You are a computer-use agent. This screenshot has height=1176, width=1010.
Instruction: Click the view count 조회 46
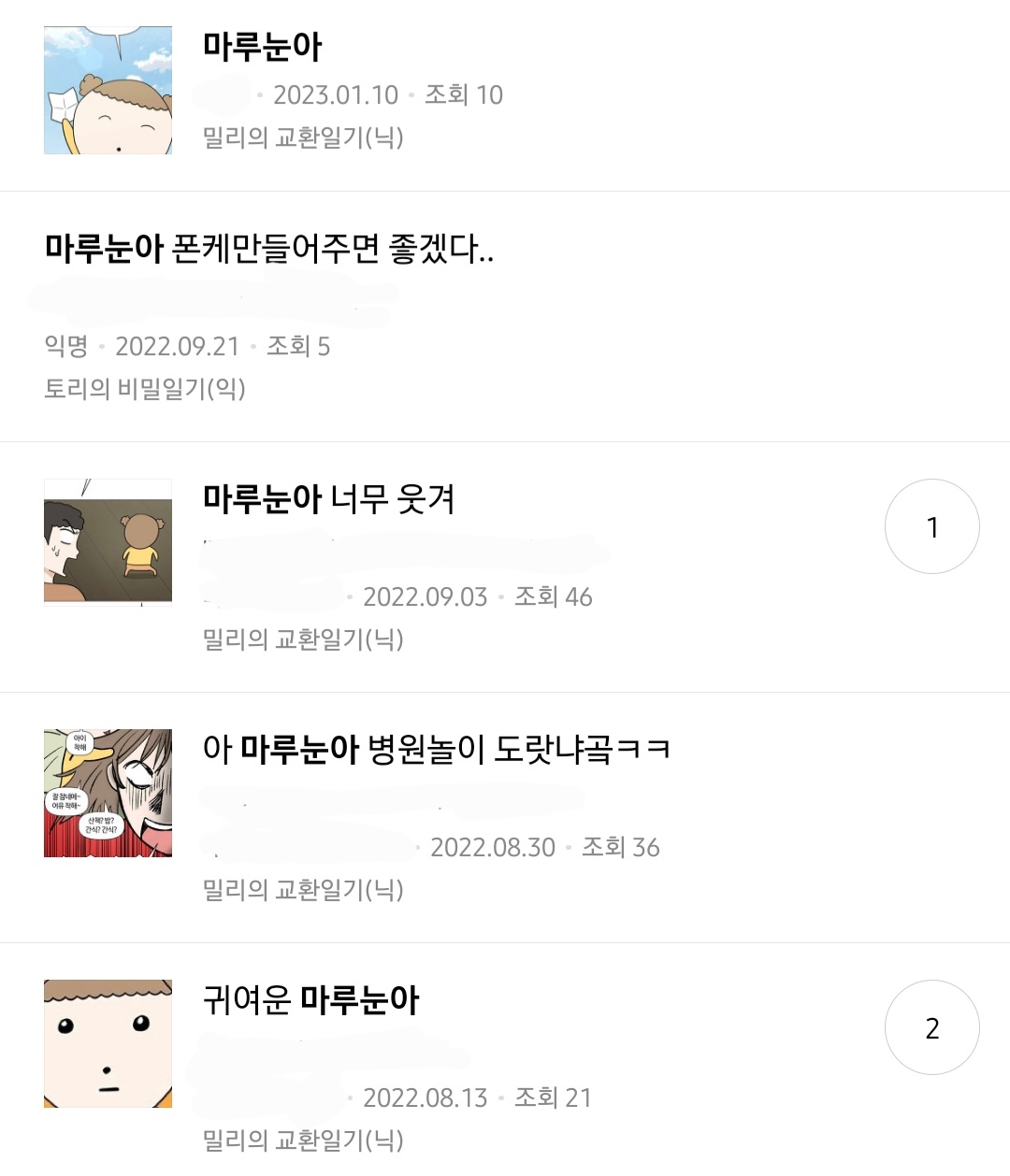[x=555, y=596]
